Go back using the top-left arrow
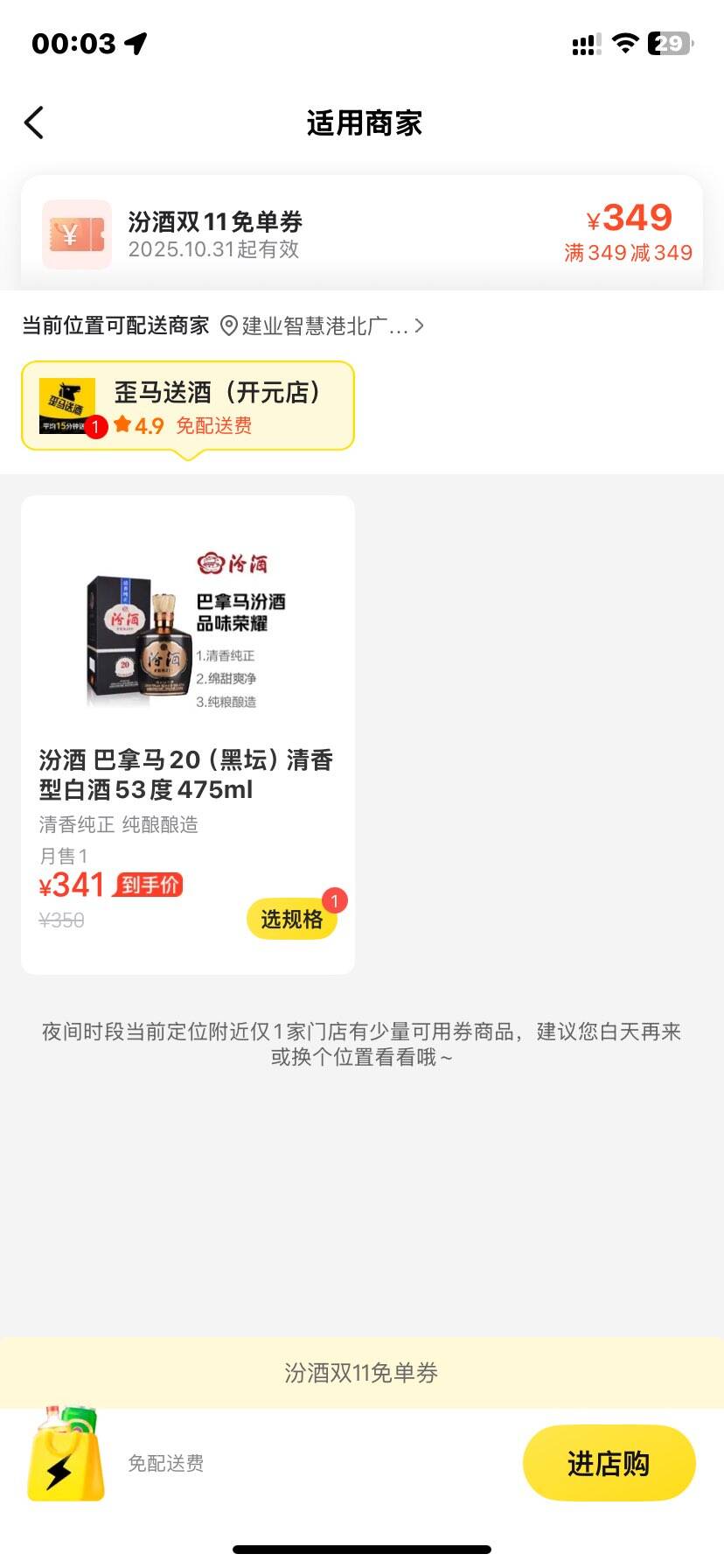 click(x=34, y=123)
